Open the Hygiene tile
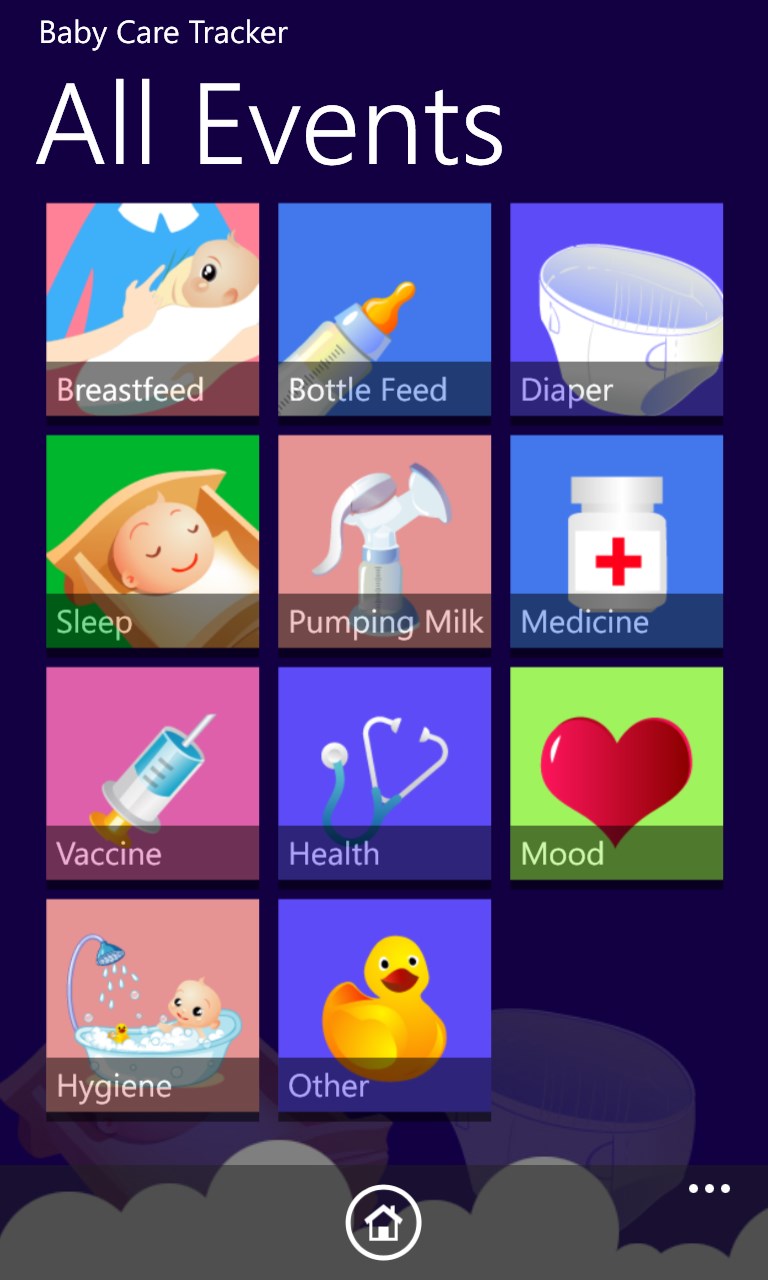768x1280 pixels. point(152,1005)
